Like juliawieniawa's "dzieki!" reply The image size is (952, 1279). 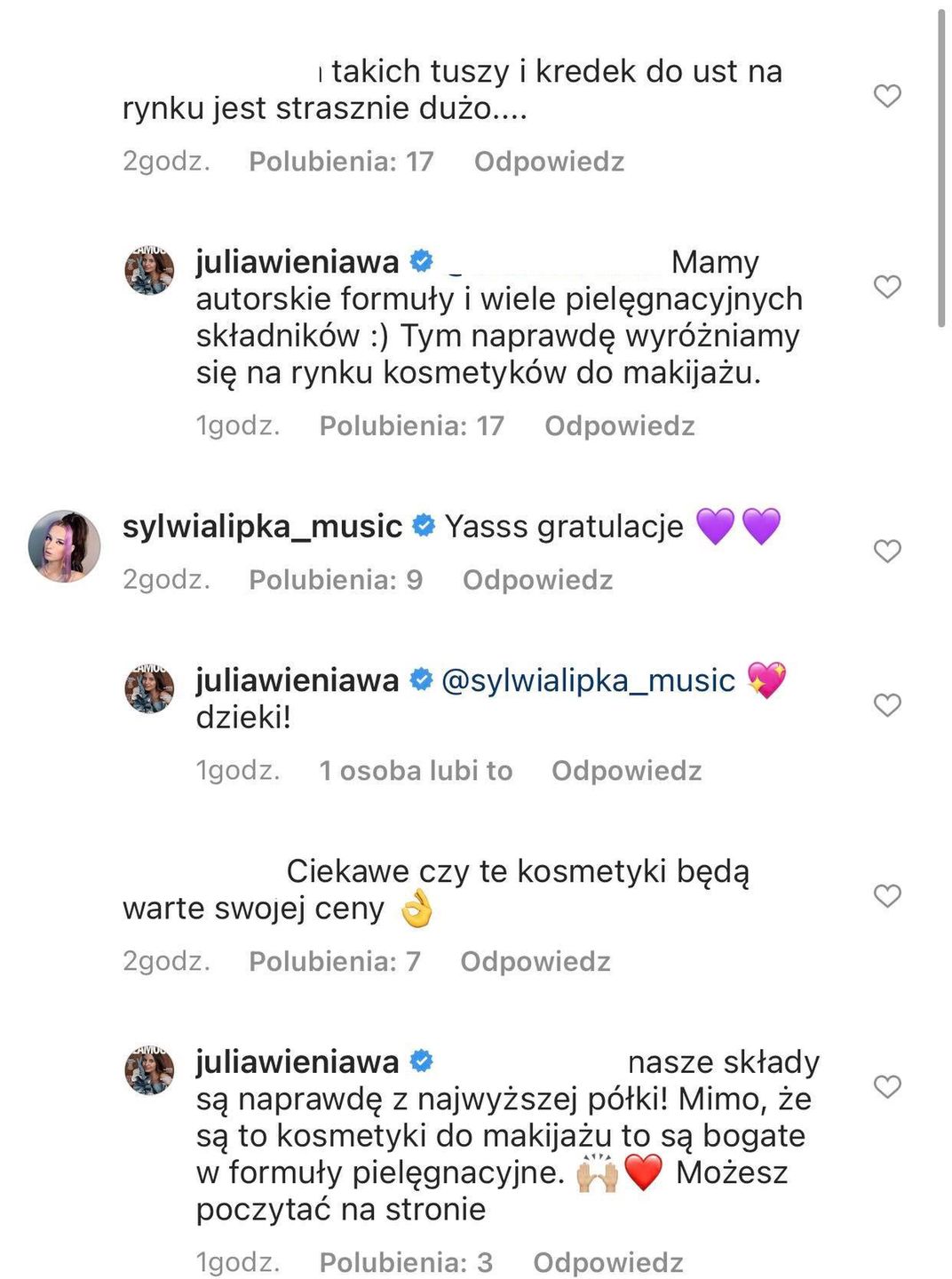point(887,705)
